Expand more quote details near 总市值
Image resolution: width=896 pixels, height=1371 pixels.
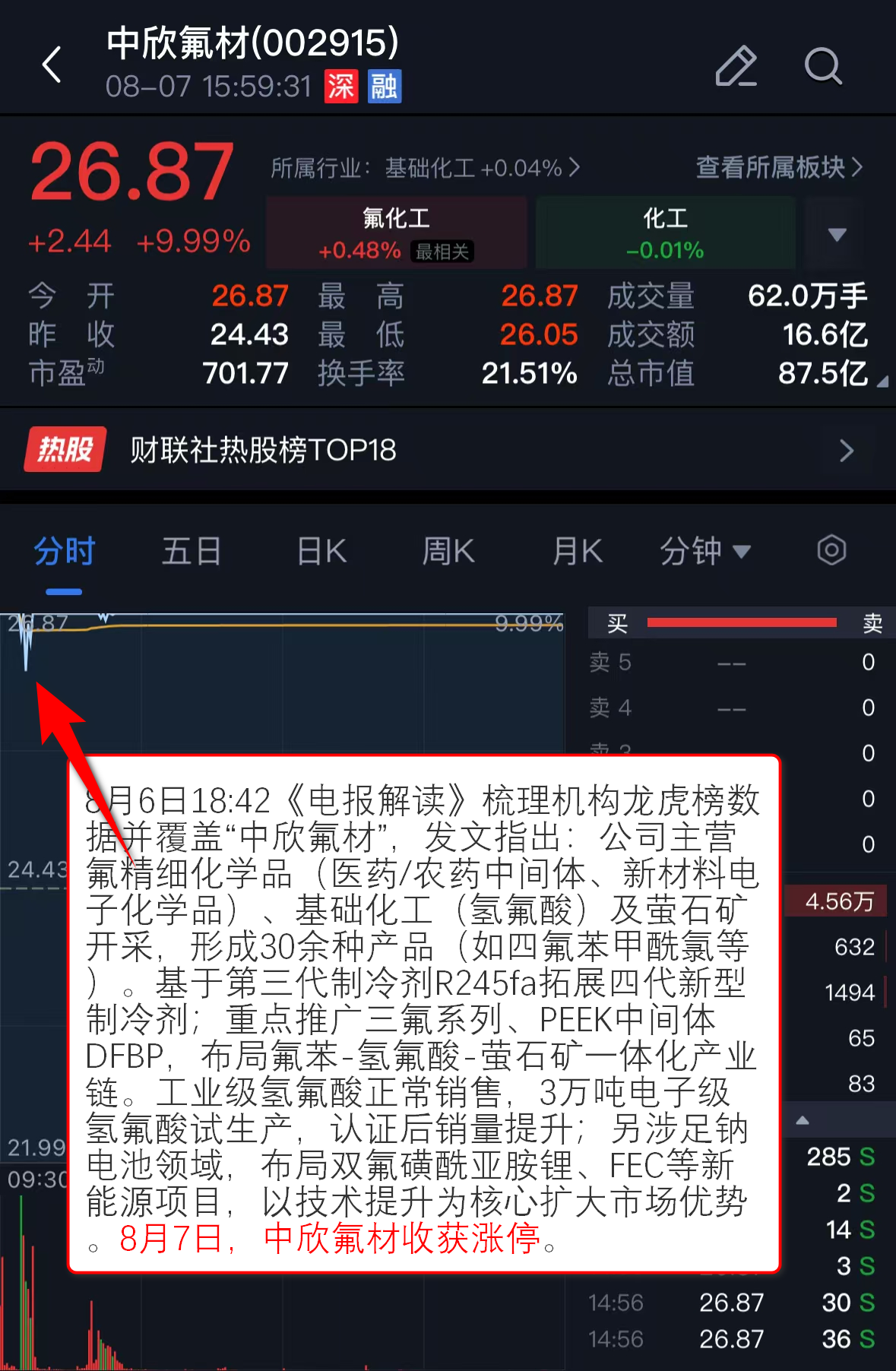(x=882, y=382)
